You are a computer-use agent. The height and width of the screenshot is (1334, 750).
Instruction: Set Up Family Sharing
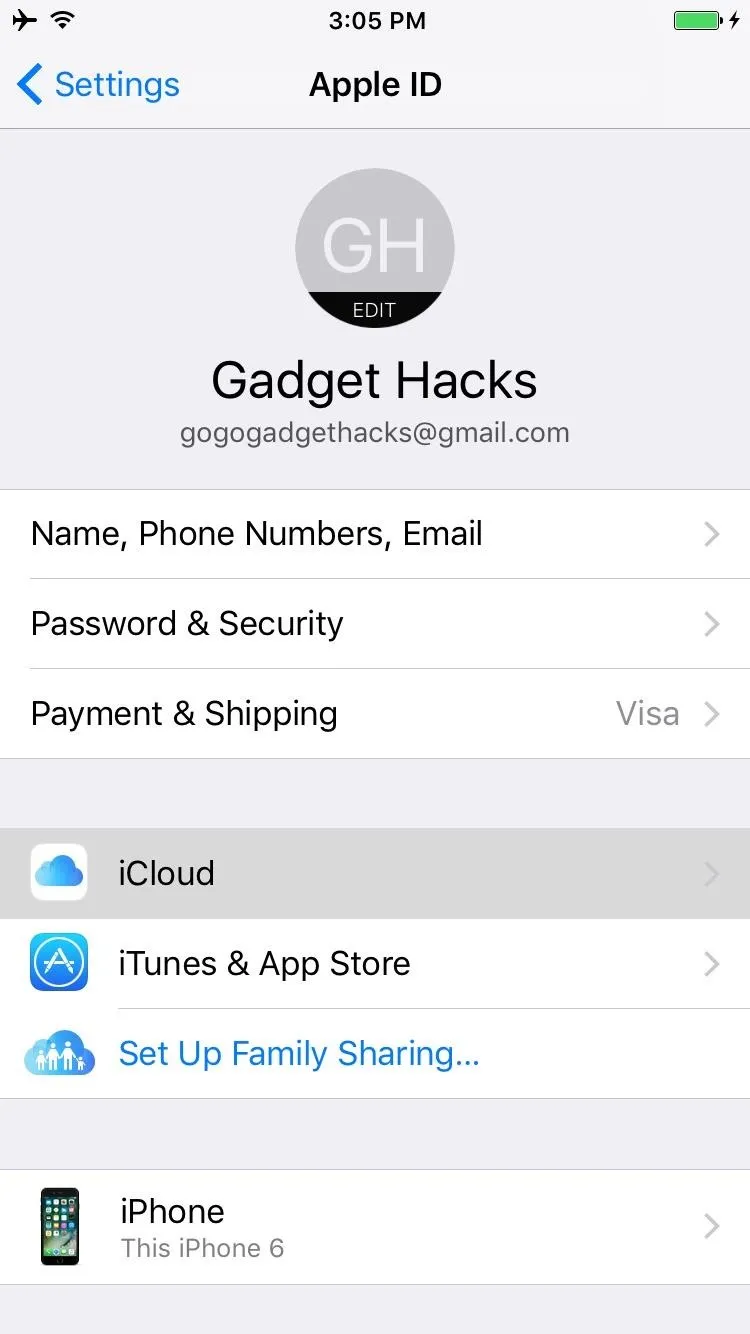click(375, 1054)
